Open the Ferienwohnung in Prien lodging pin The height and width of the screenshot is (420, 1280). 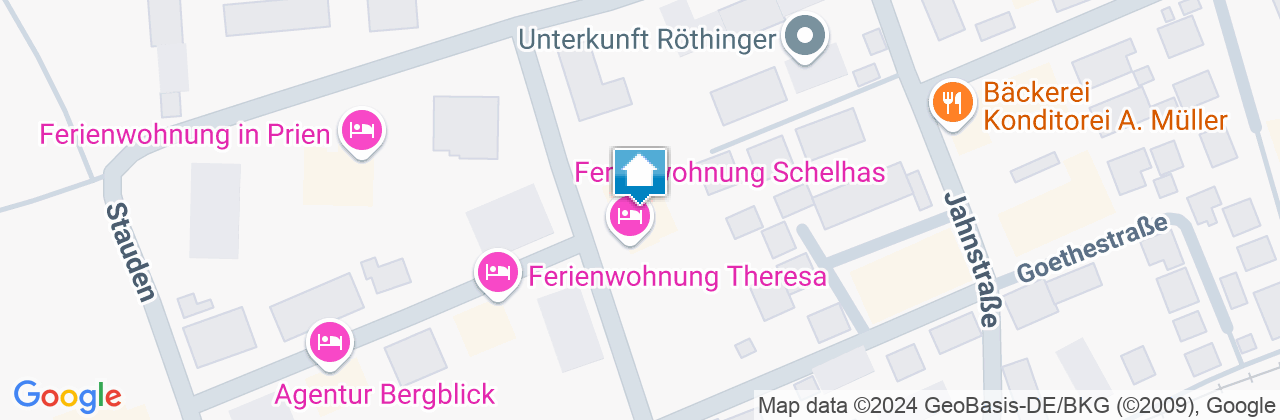pos(362,130)
